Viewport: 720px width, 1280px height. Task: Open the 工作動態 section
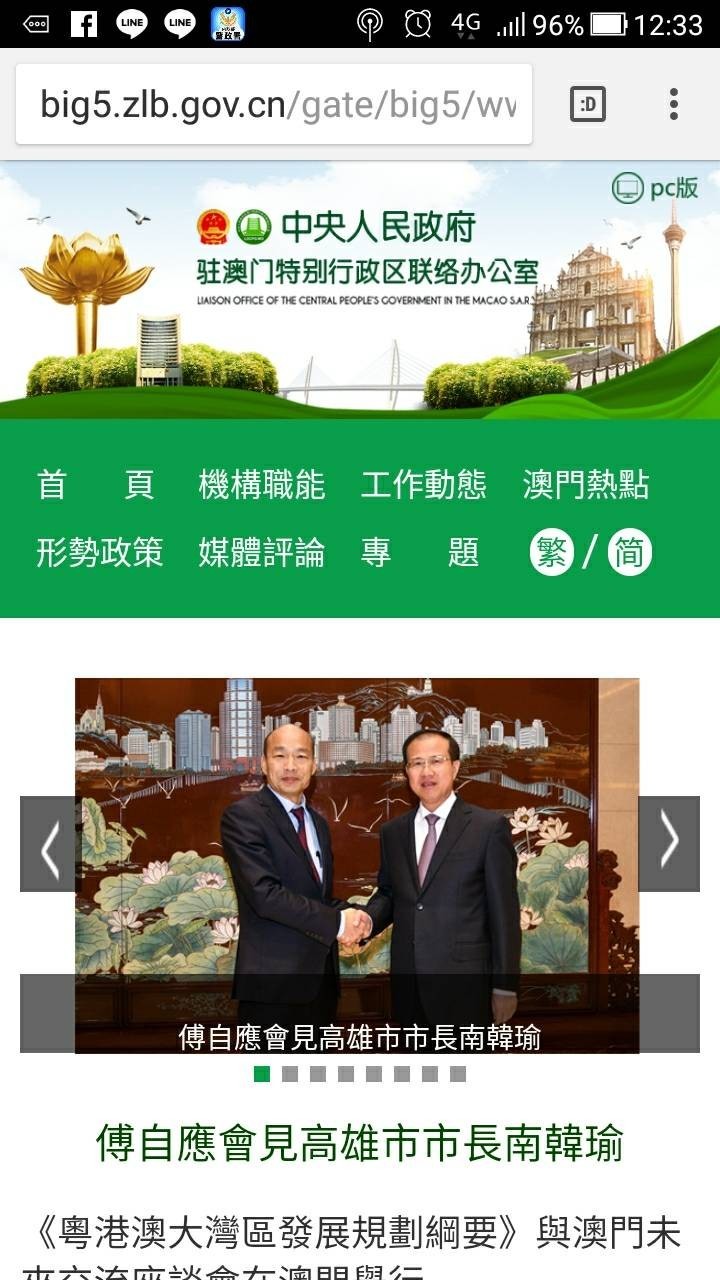(423, 485)
